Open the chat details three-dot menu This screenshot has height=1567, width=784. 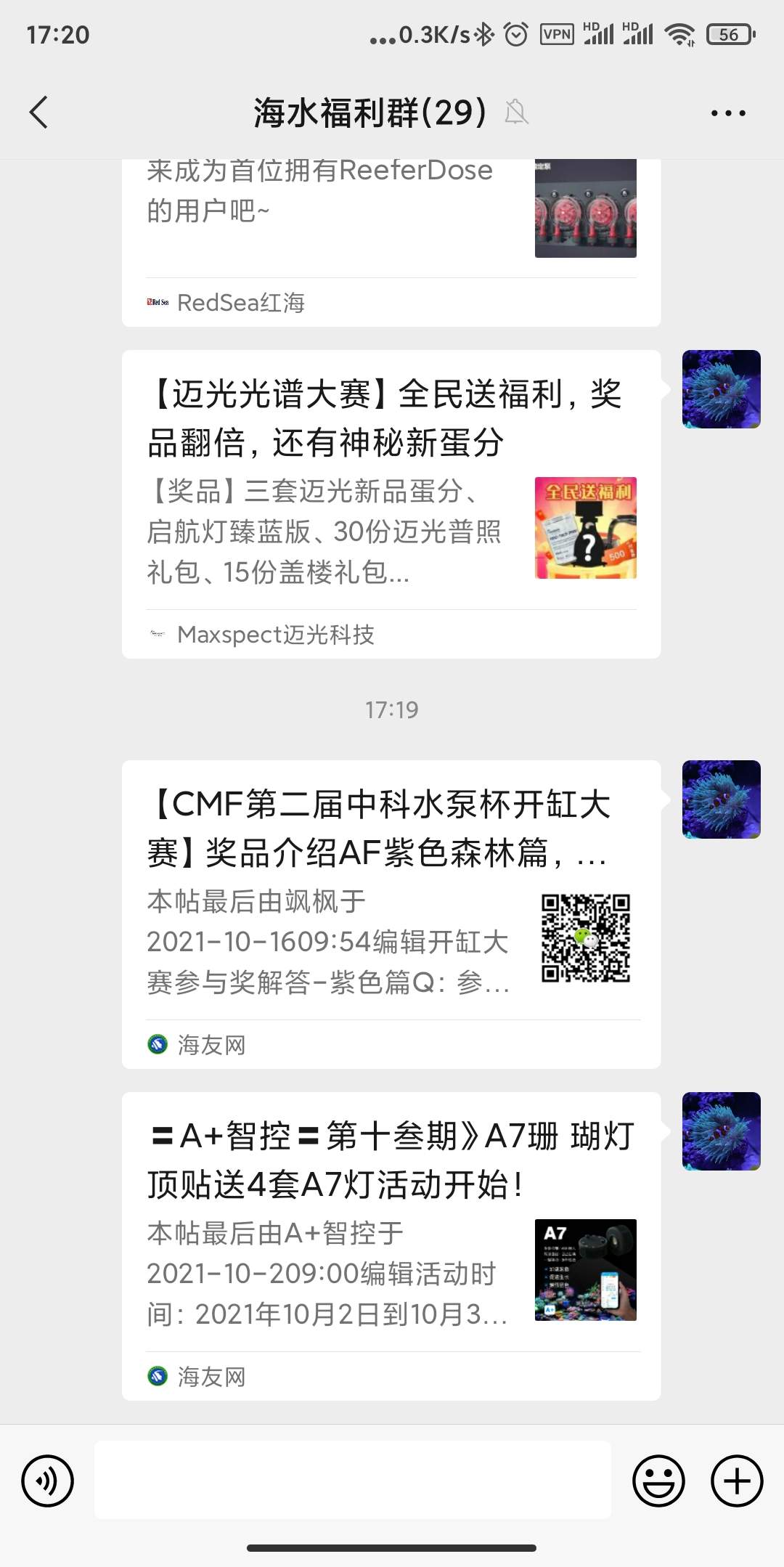[728, 113]
